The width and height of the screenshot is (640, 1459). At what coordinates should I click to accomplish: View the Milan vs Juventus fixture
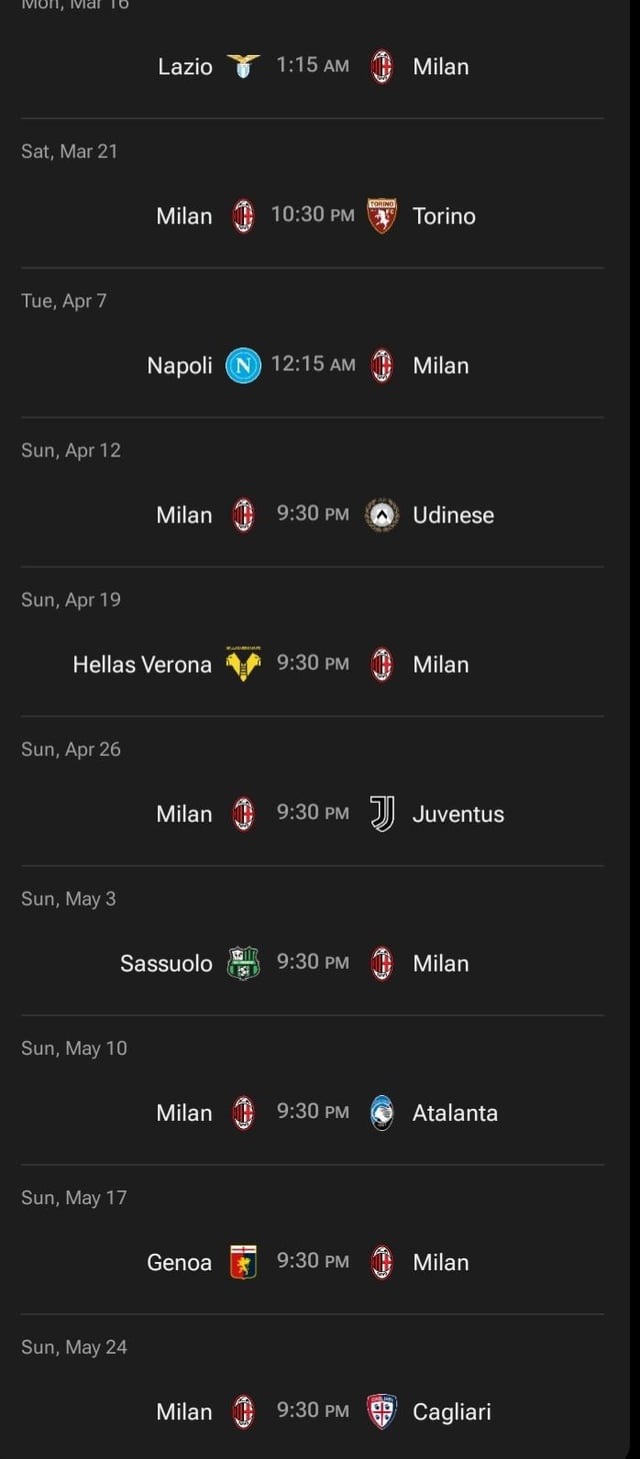tap(312, 813)
